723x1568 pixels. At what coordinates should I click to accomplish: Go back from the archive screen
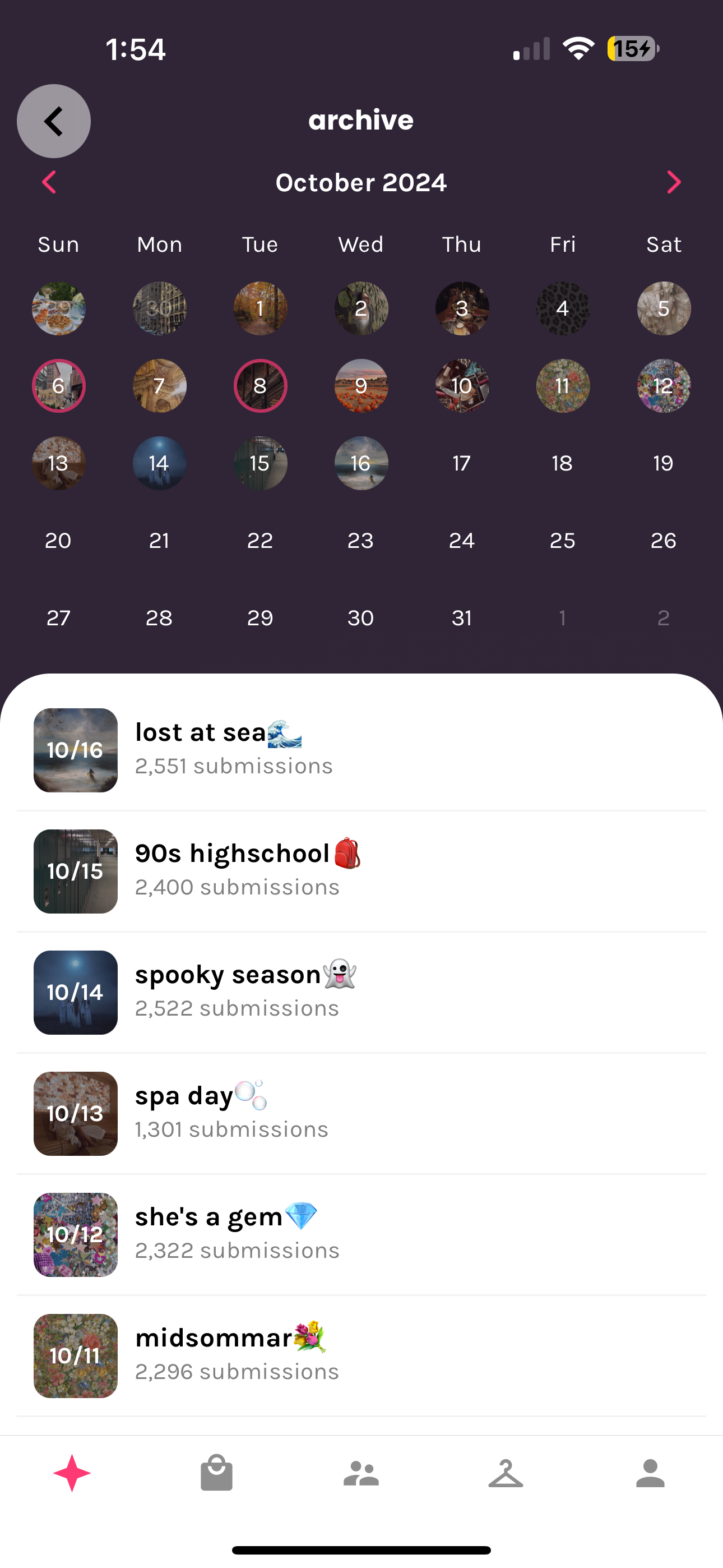tap(54, 121)
